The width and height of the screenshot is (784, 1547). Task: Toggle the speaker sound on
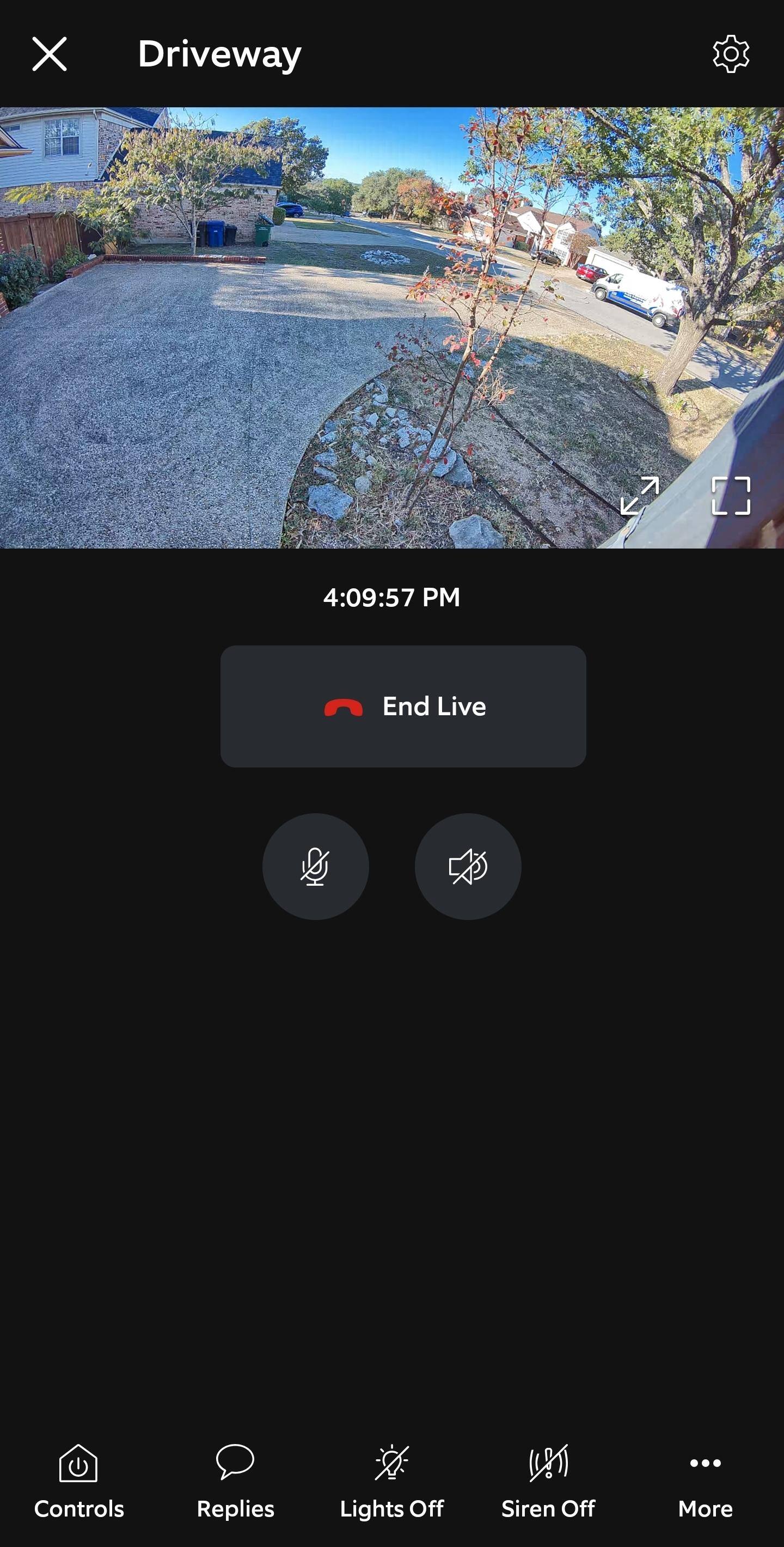click(468, 867)
